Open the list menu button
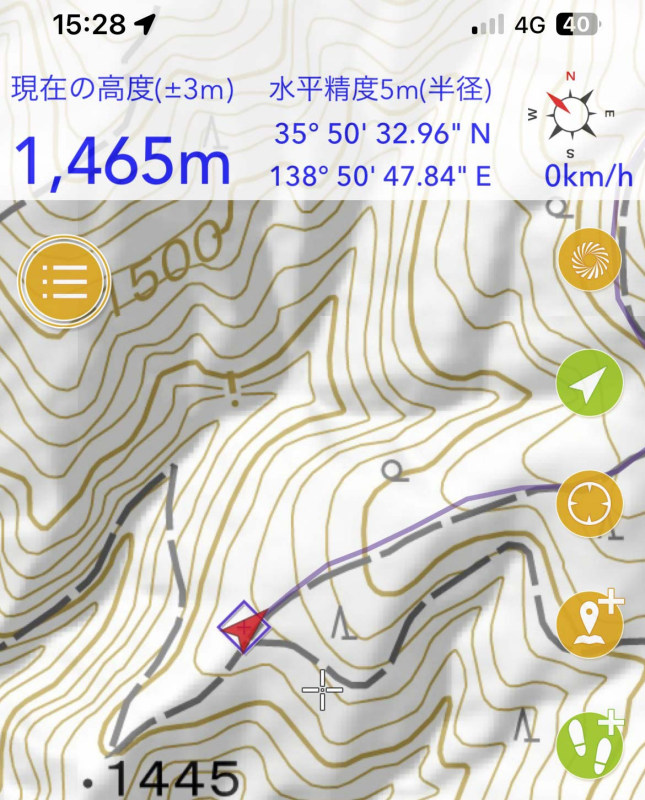Viewport: 645px width, 800px height. point(66,283)
